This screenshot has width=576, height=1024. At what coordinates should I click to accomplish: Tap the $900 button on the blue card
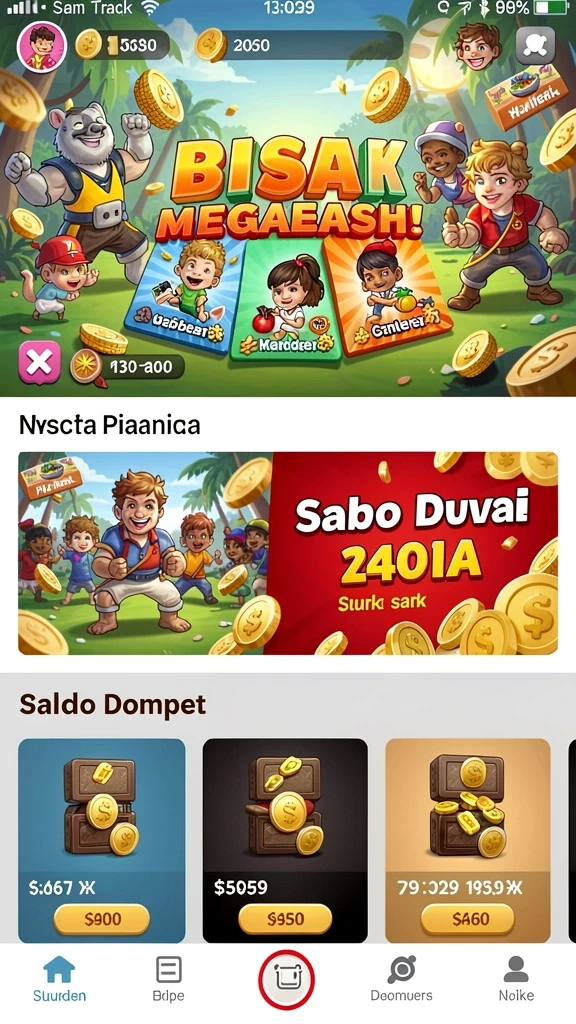pos(101,920)
